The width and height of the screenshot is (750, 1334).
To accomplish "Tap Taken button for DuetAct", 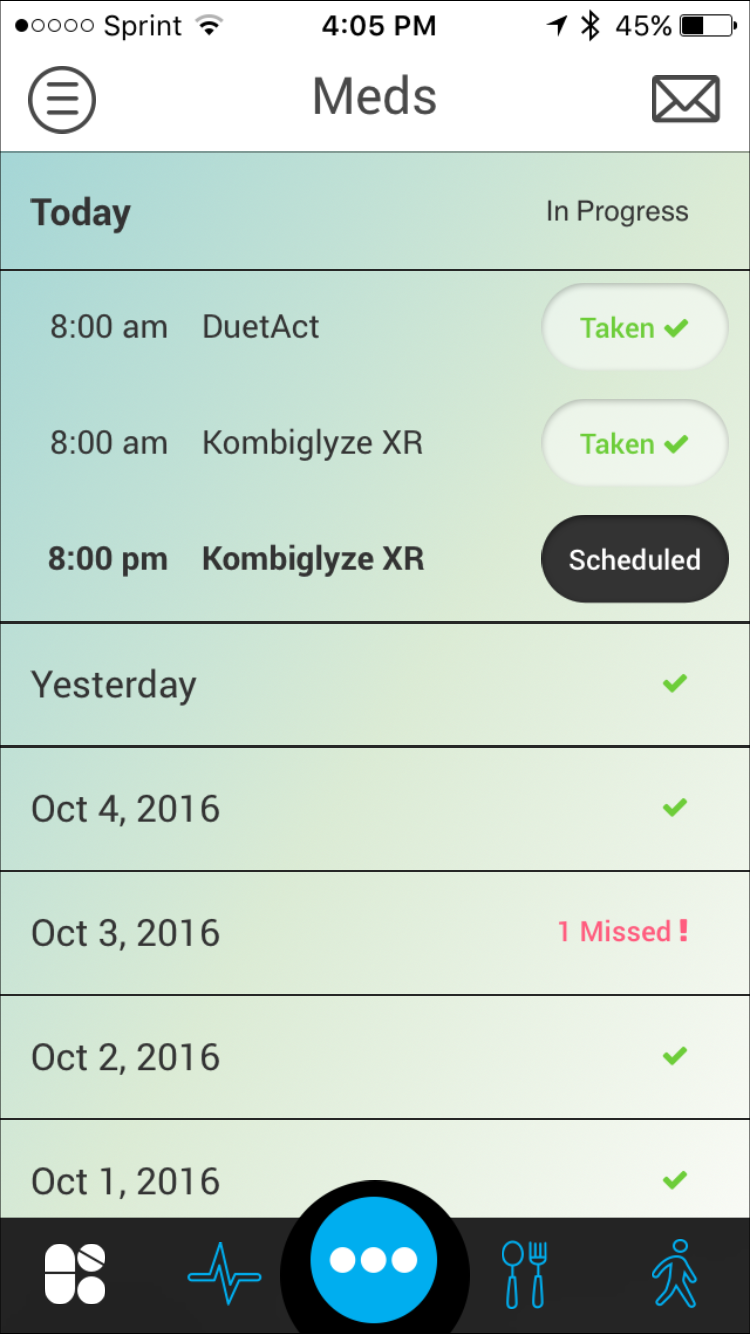I will [634, 328].
